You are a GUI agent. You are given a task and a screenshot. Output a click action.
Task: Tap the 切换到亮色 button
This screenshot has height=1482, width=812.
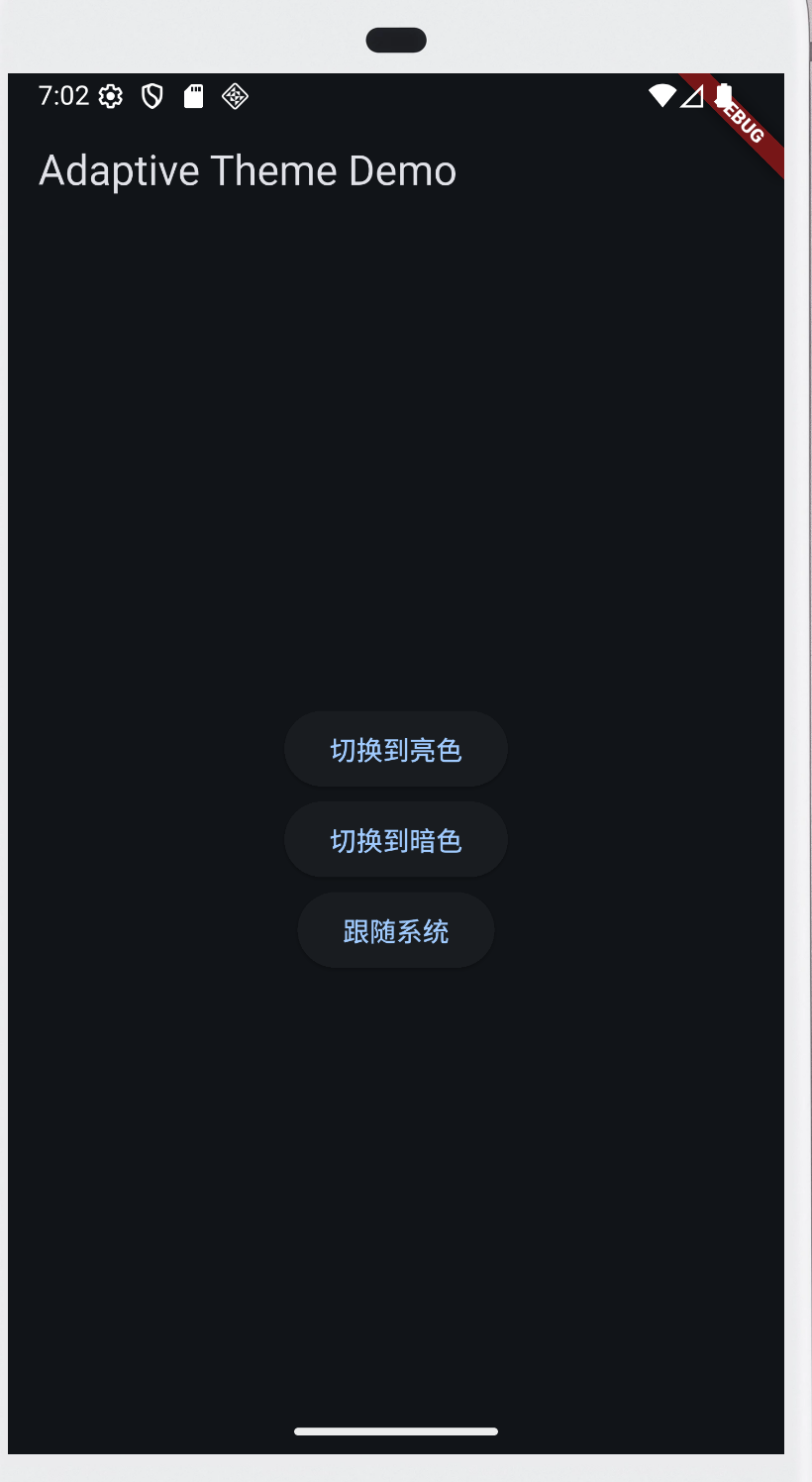point(396,750)
